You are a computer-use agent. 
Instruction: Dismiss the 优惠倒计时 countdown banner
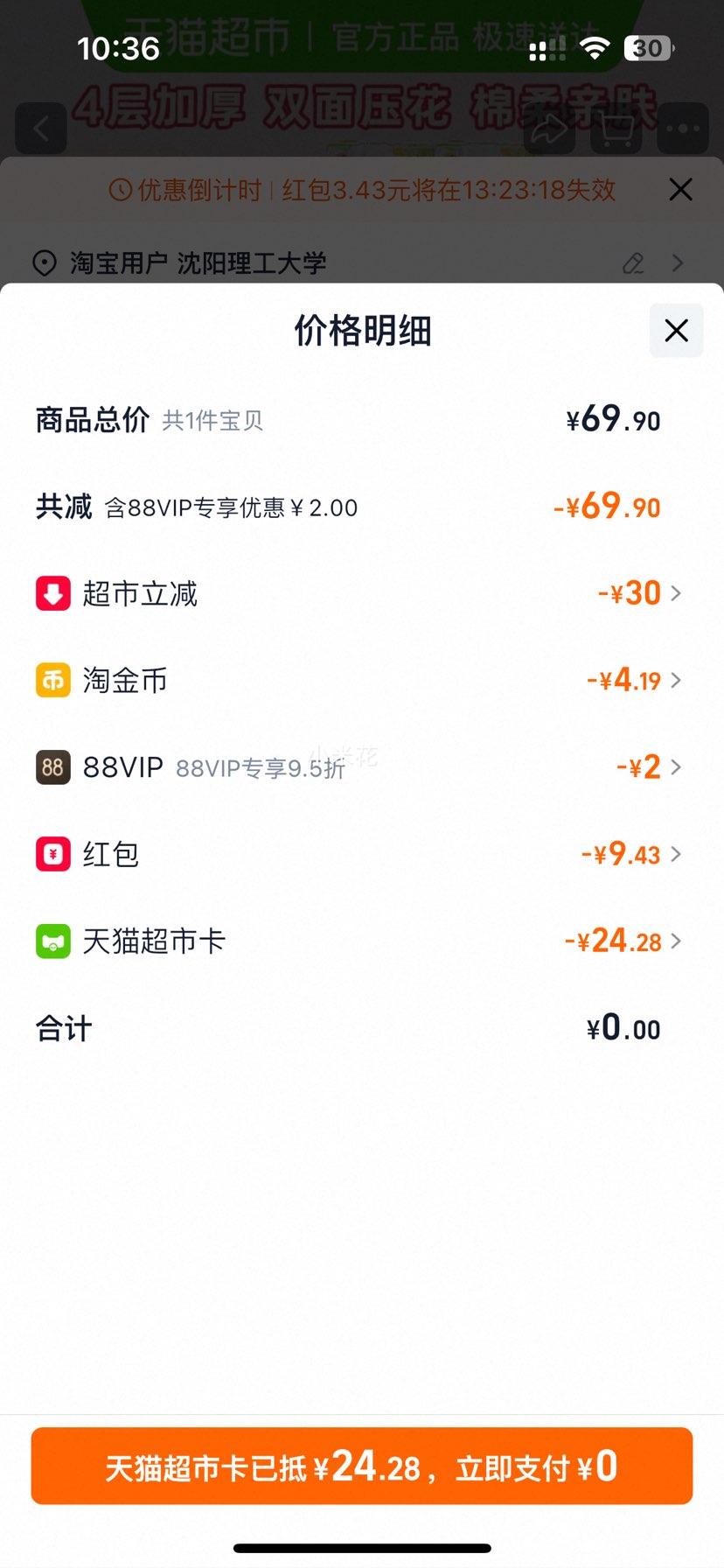pyautogui.click(x=680, y=189)
